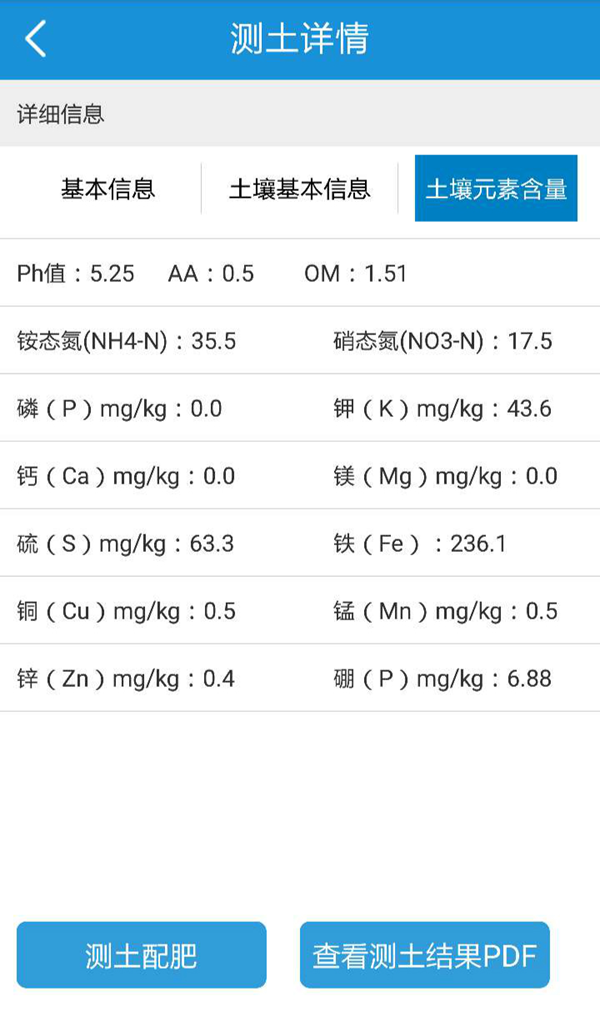View the 查看测土结果PDF report
Screen dimensions: 600x1021
tap(425, 955)
